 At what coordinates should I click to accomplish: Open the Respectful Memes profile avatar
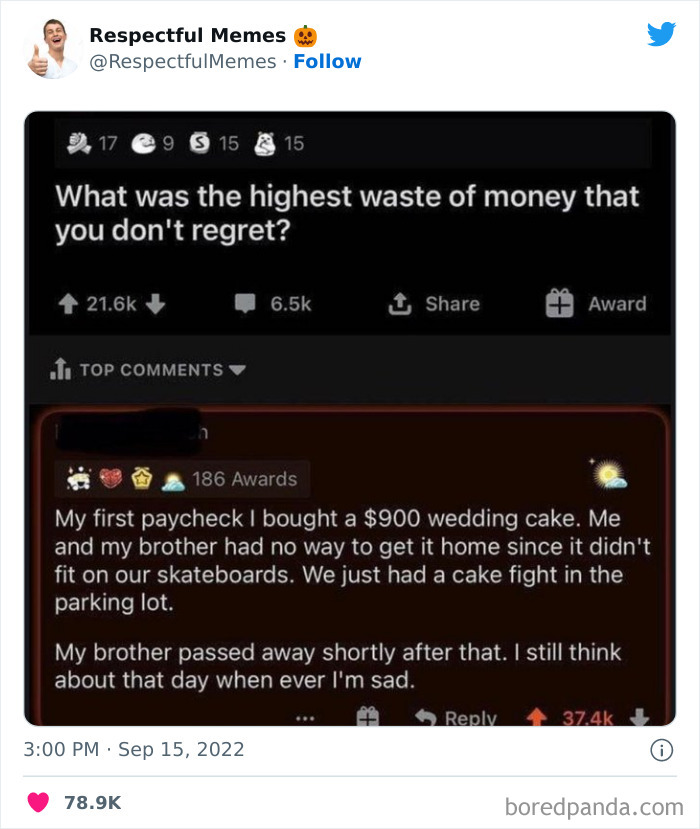click(53, 47)
